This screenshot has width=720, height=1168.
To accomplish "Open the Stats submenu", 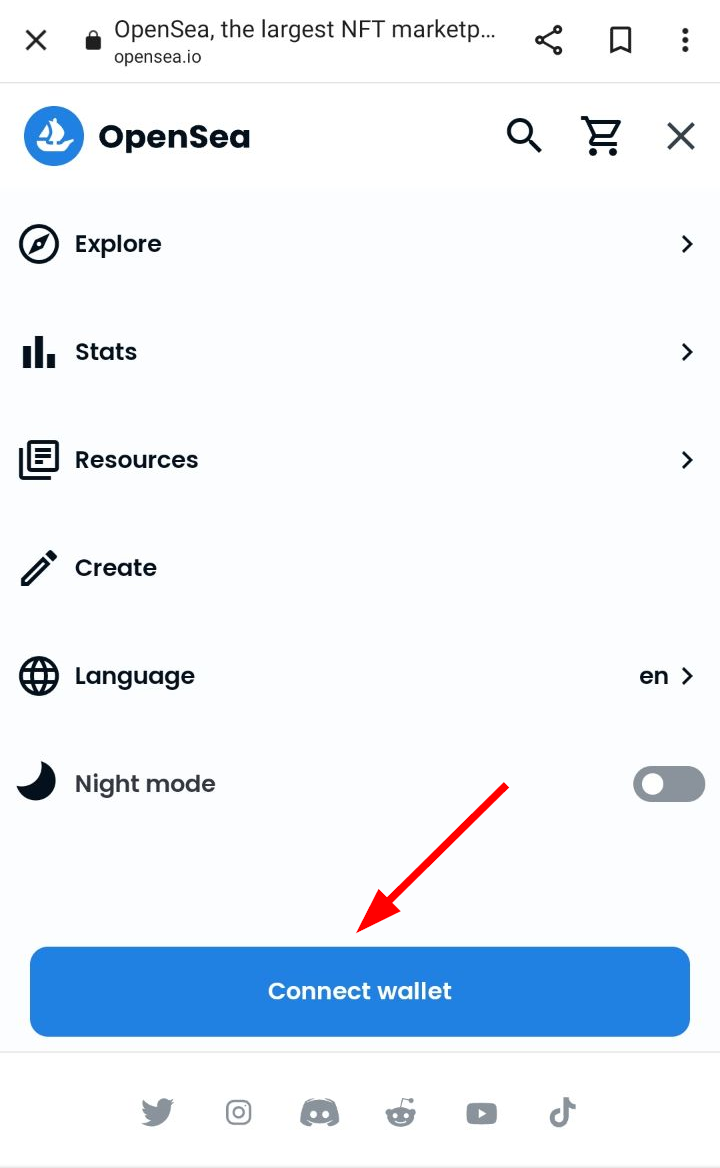I will point(360,352).
